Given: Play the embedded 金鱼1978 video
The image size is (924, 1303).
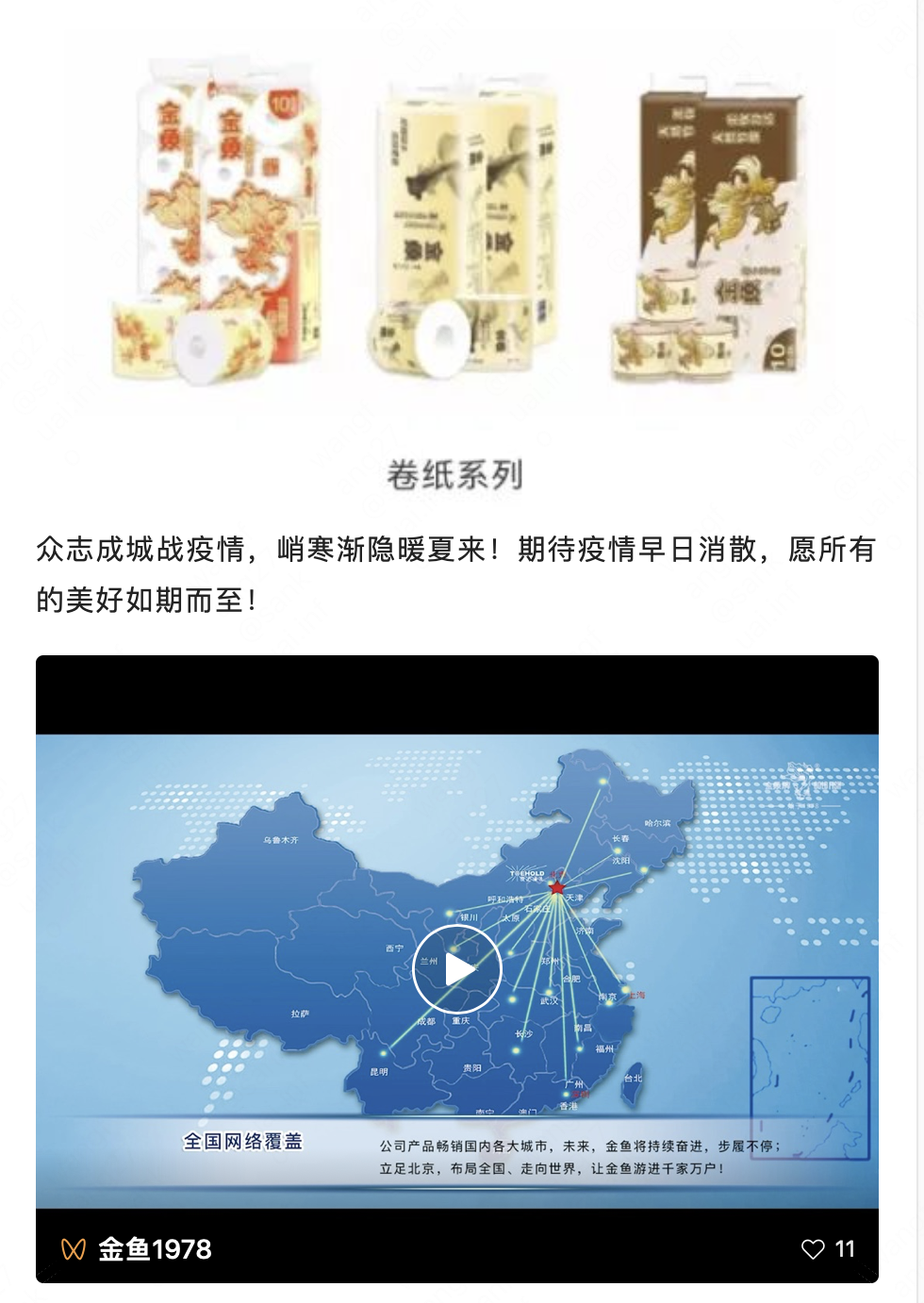Looking at the screenshot, I should click(457, 969).
